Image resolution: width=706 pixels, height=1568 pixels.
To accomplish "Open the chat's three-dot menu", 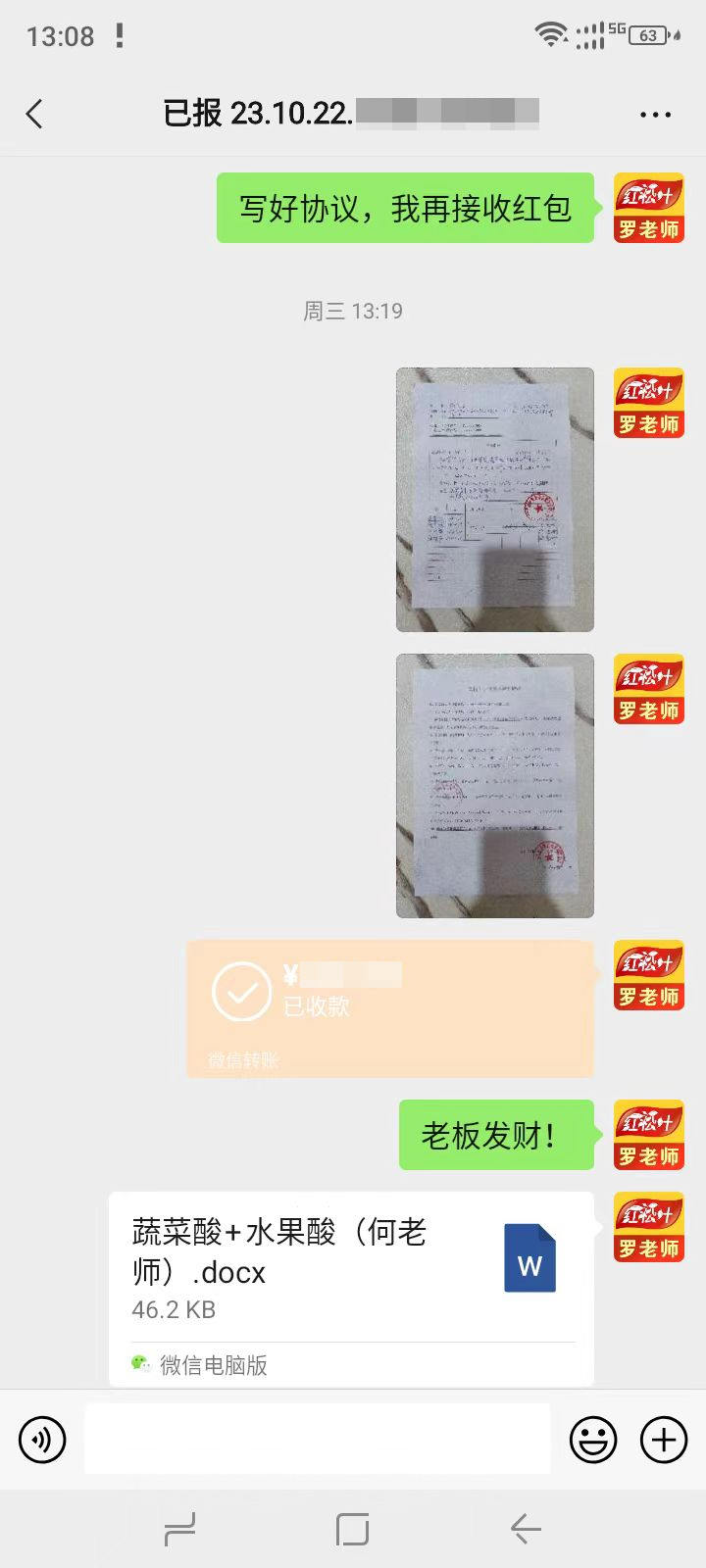I will tap(655, 115).
